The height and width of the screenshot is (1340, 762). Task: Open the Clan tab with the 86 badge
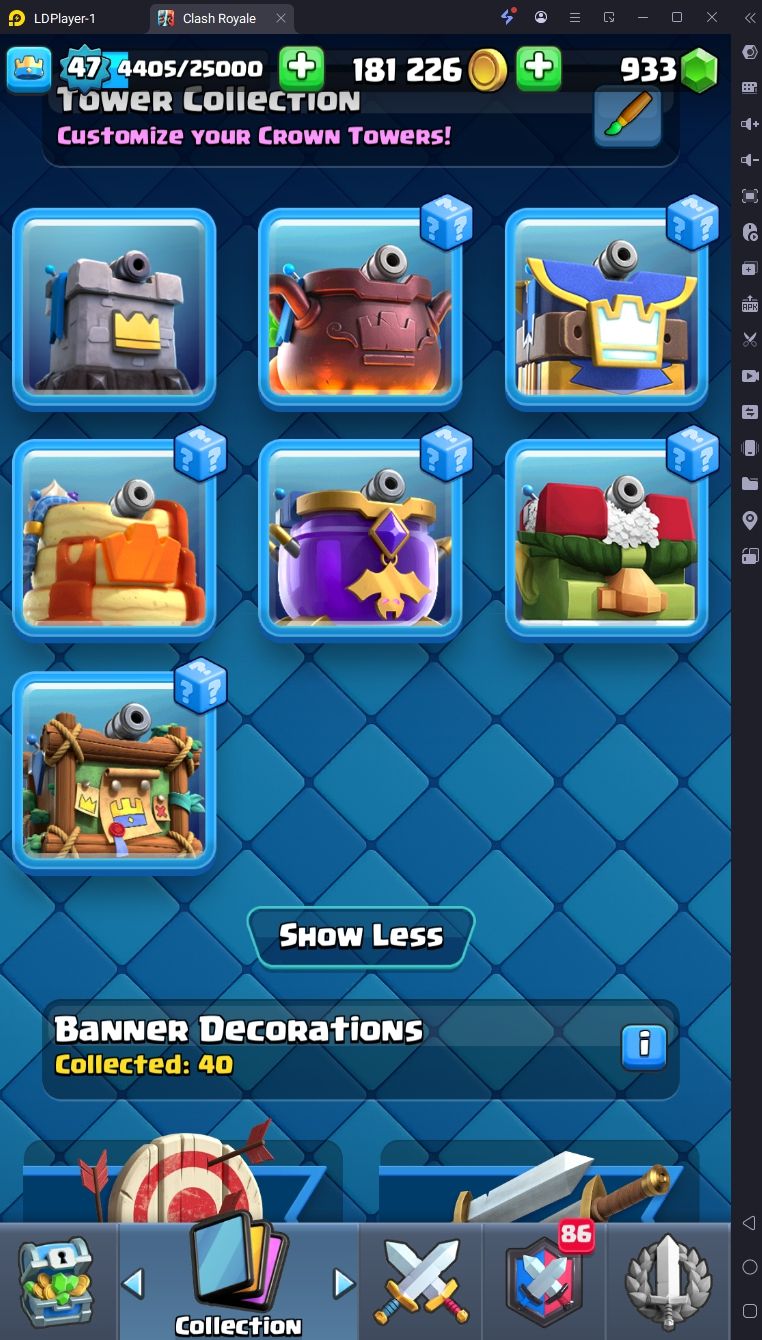545,1282
